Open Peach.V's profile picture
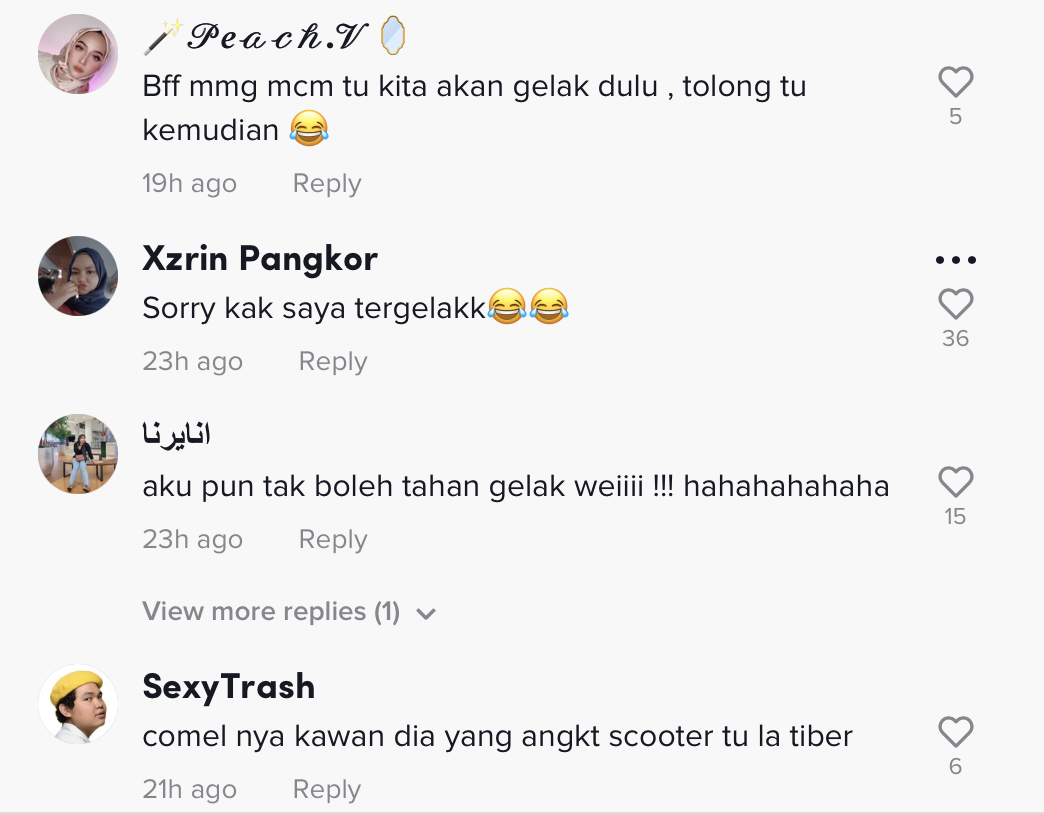 tap(78, 54)
